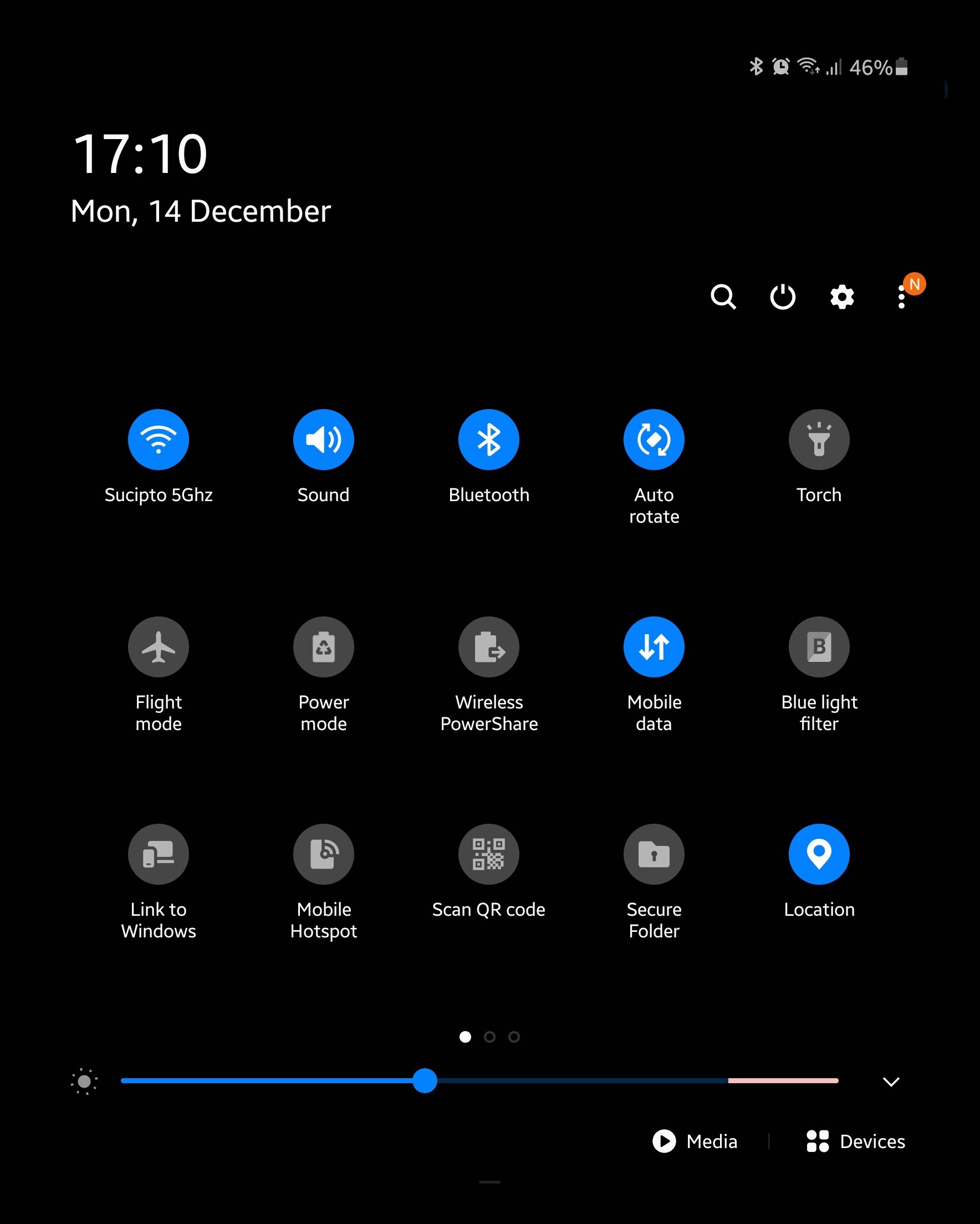The image size is (980, 1224).
Task: Enable Mobile Hotspot
Action: 324,854
